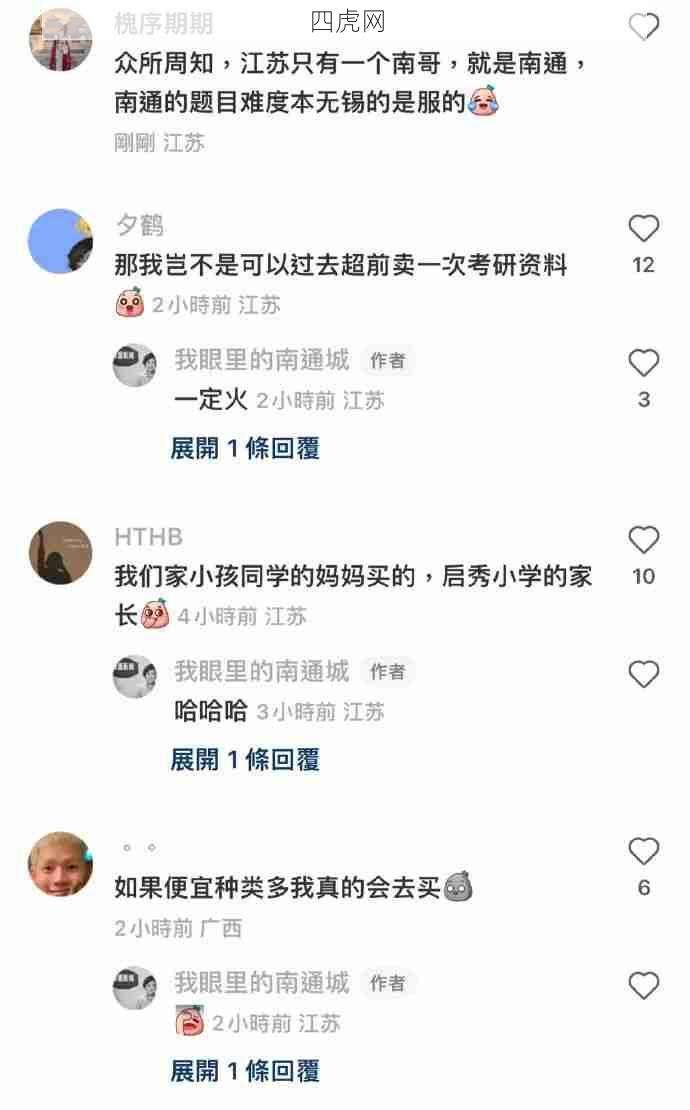Open HTHB's profile avatar
690x1110 pixels.
point(61,552)
